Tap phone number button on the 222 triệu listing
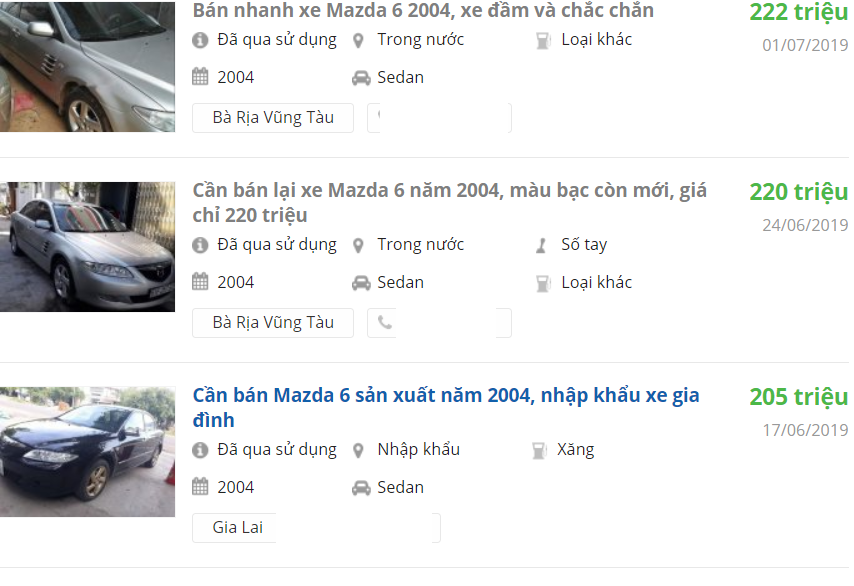 (439, 118)
